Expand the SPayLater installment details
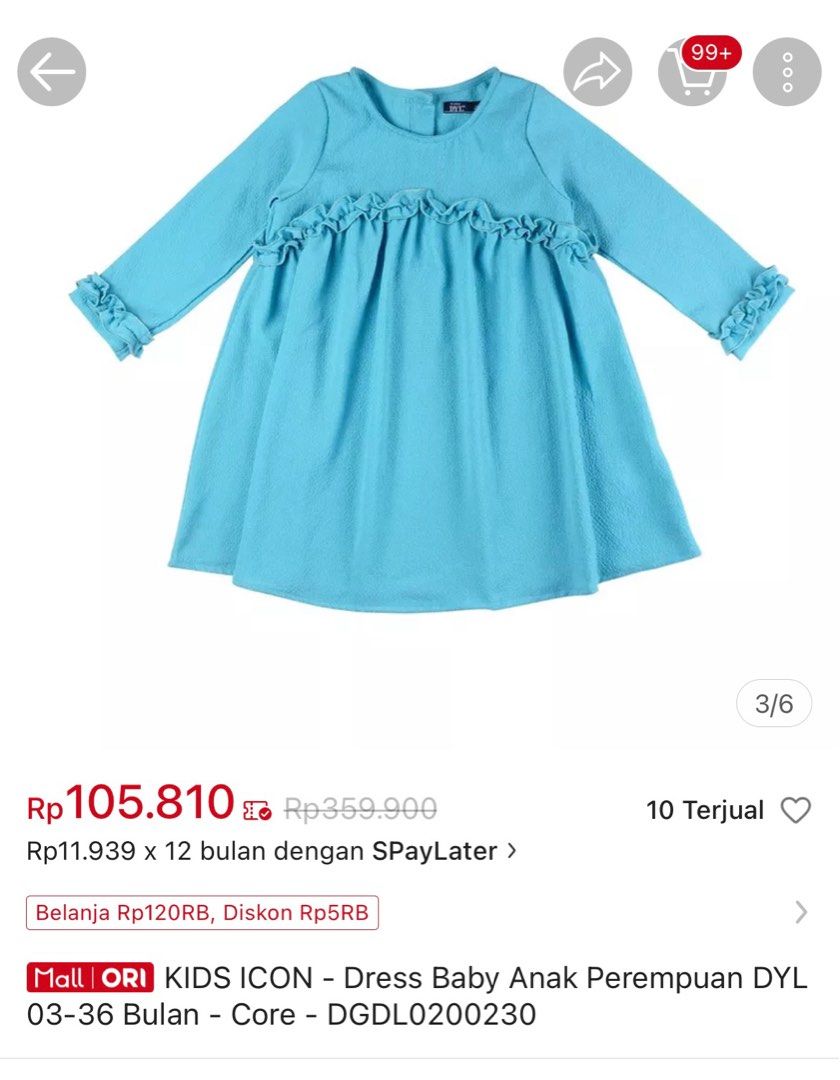This screenshot has height=1080, width=840. pyautogui.click(x=514, y=852)
